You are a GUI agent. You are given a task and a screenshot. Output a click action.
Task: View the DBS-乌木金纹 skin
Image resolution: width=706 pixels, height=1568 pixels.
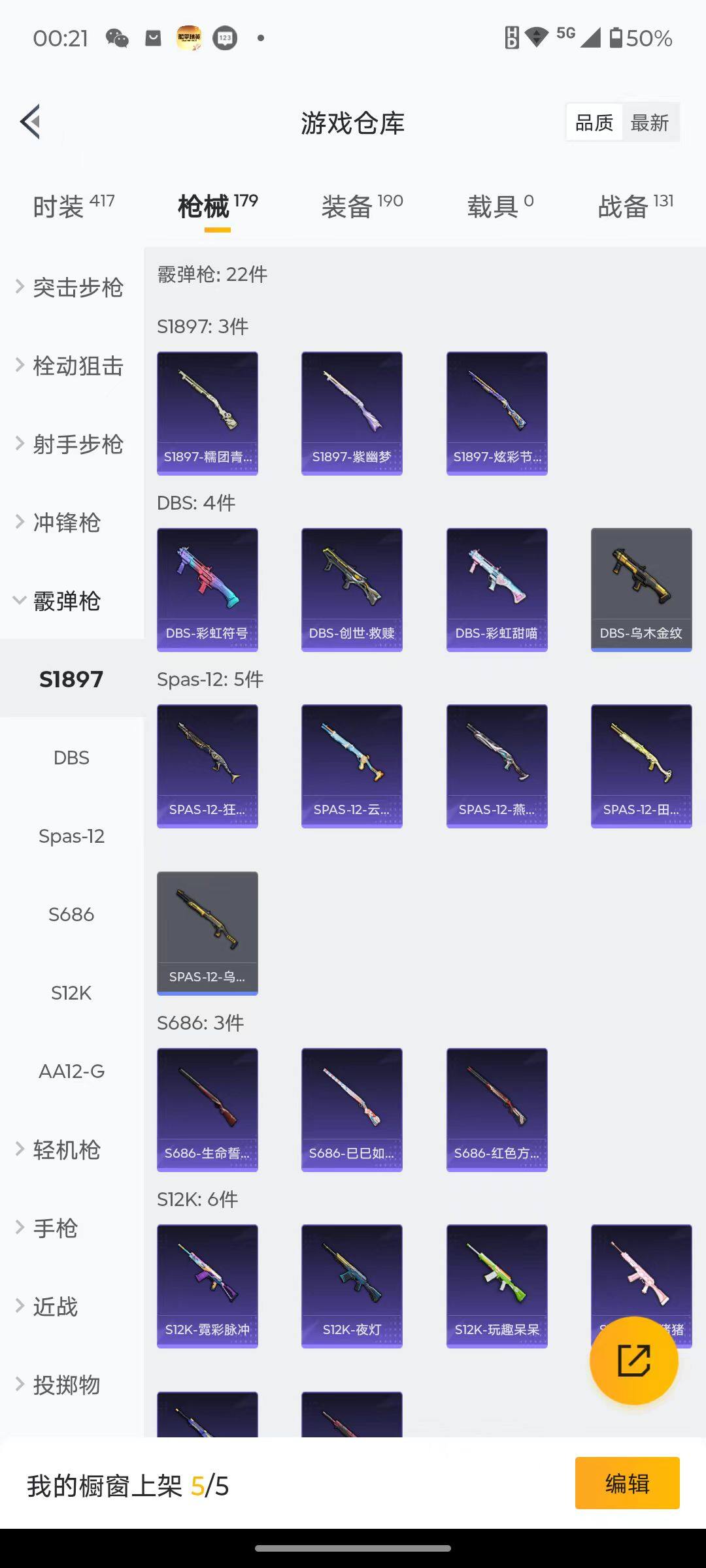(641, 589)
